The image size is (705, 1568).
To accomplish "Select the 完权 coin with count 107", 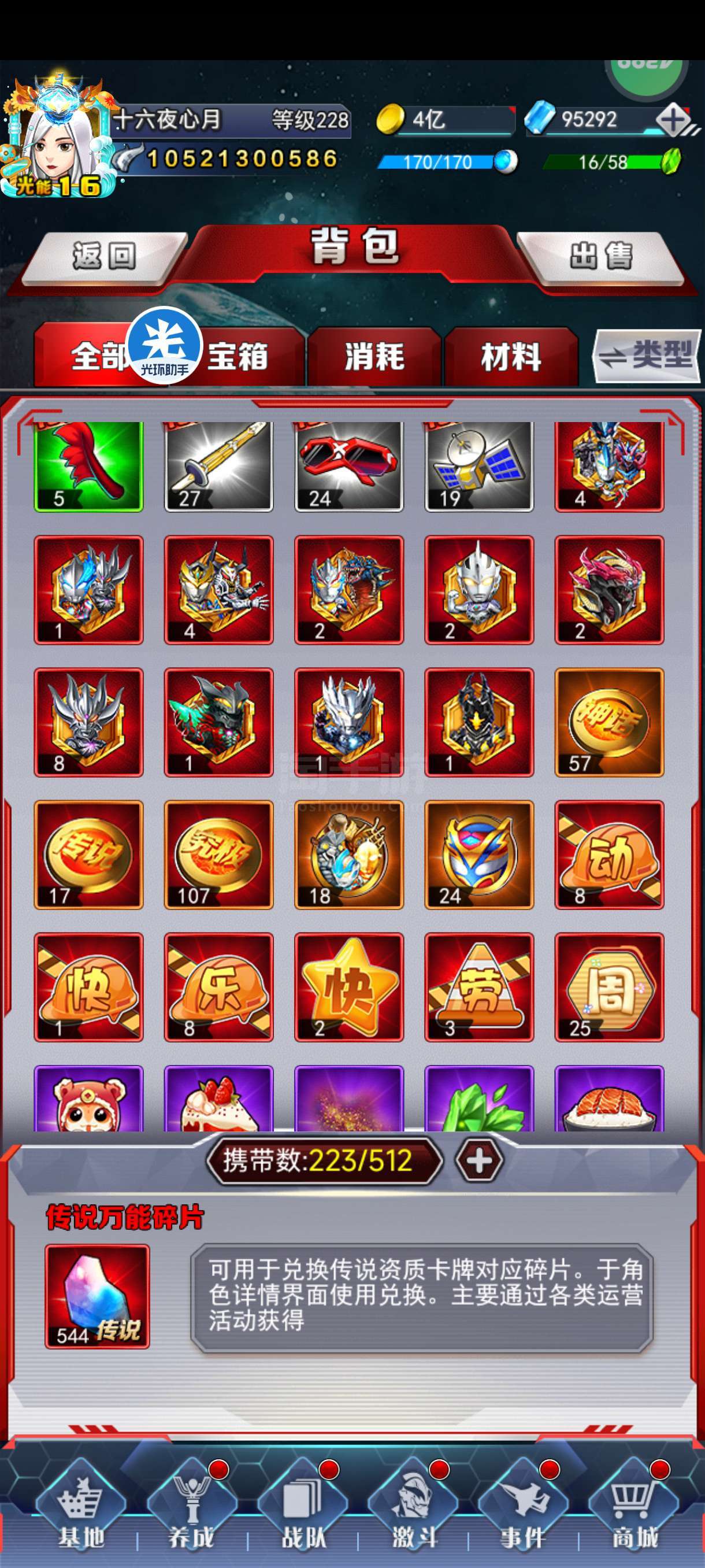I will click(x=218, y=855).
